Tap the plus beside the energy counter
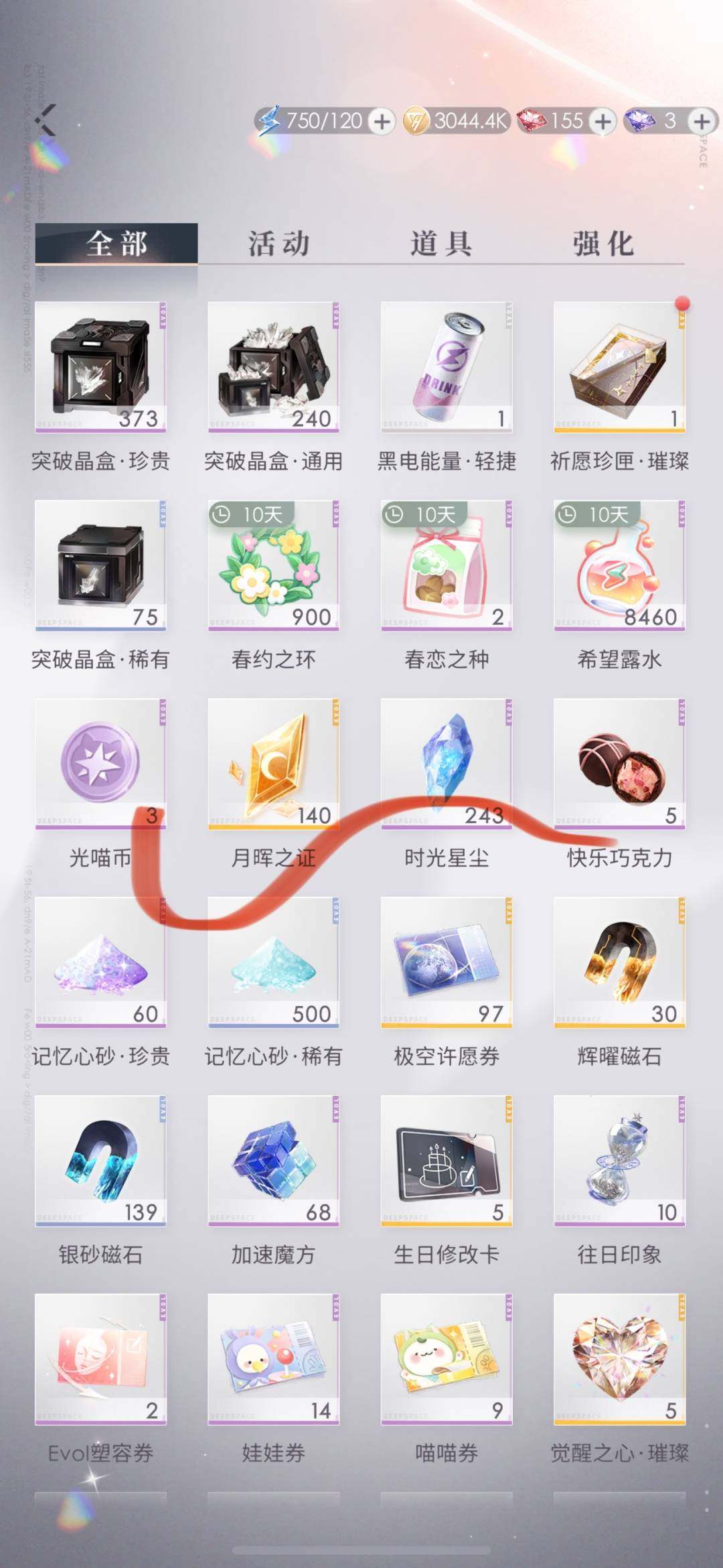 (x=382, y=123)
